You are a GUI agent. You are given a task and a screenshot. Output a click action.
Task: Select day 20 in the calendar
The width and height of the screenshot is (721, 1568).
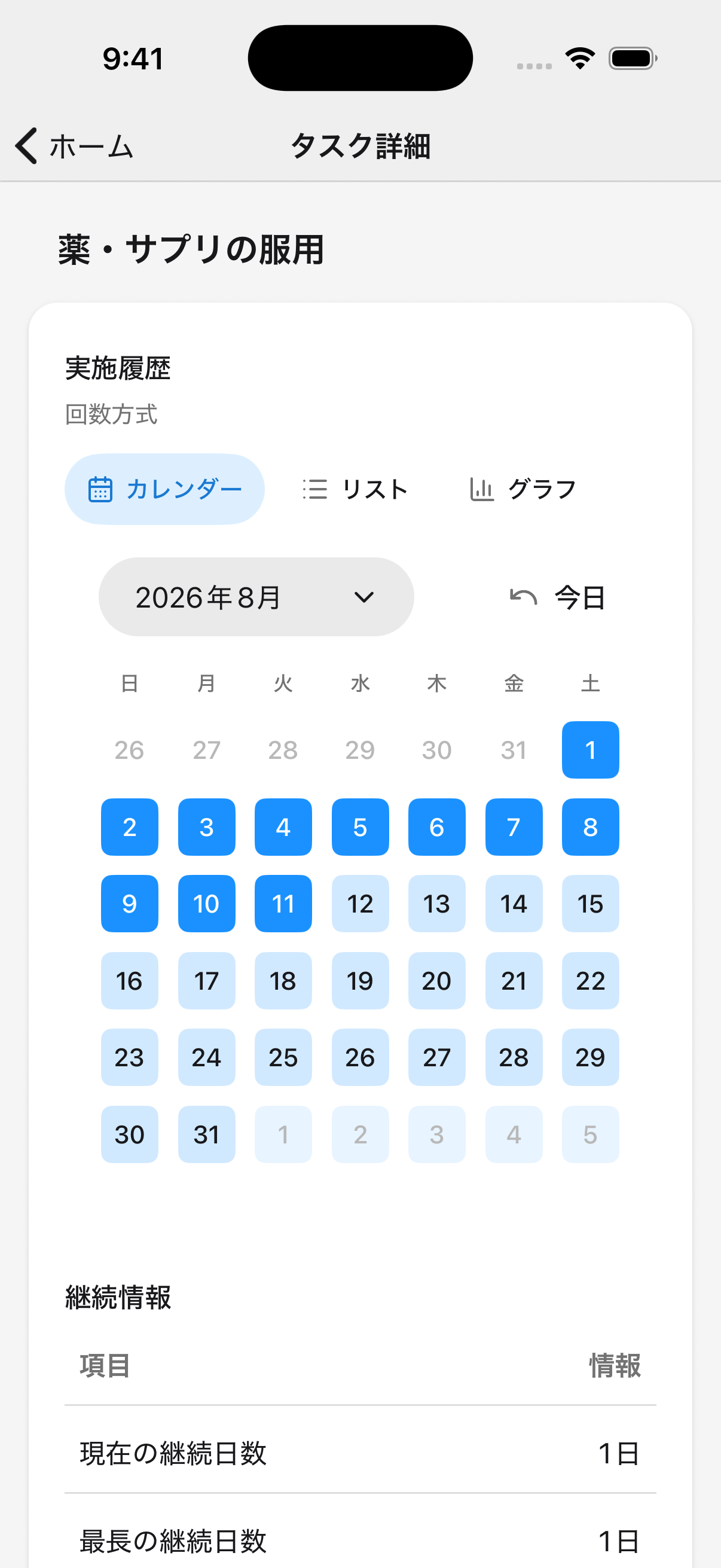click(437, 981)
